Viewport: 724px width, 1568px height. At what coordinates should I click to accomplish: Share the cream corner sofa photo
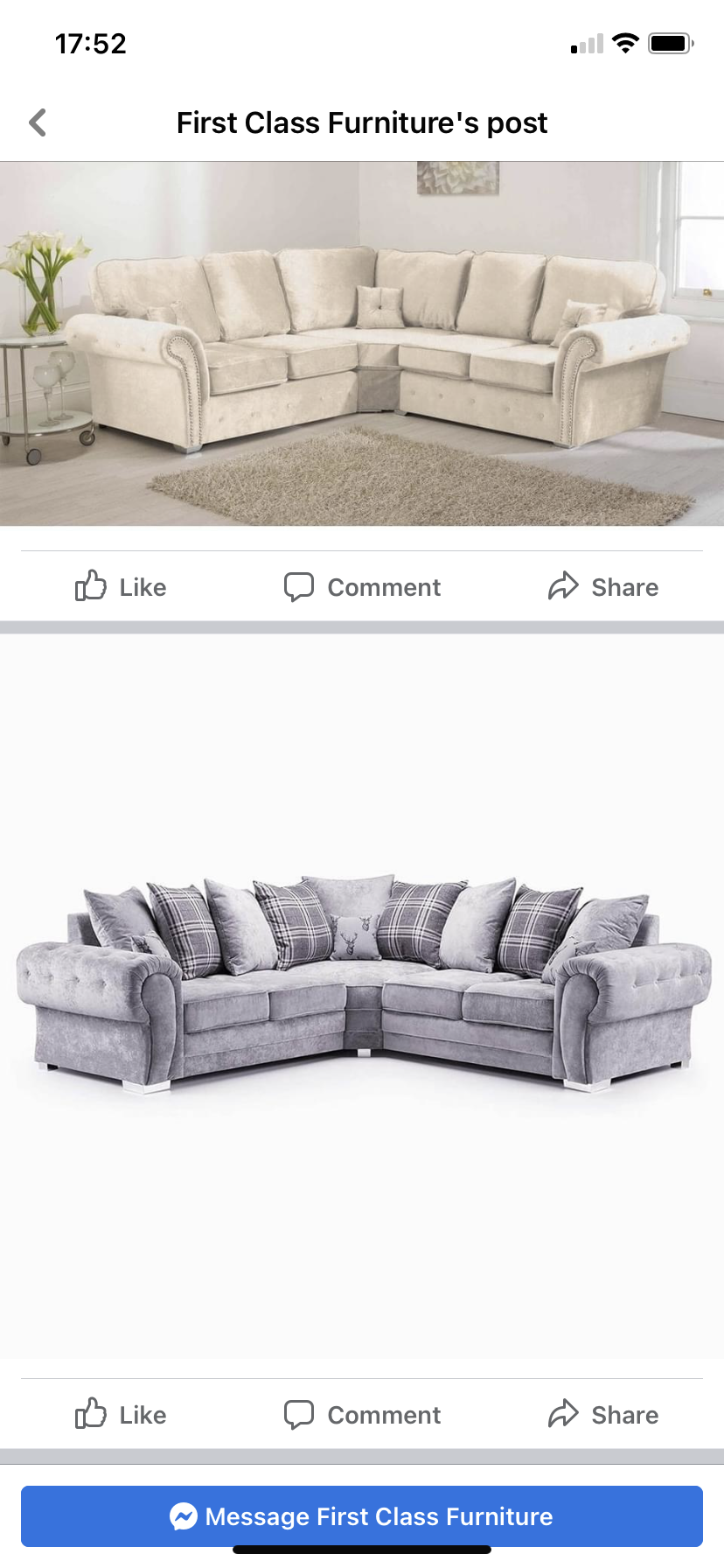pos(603,586)
